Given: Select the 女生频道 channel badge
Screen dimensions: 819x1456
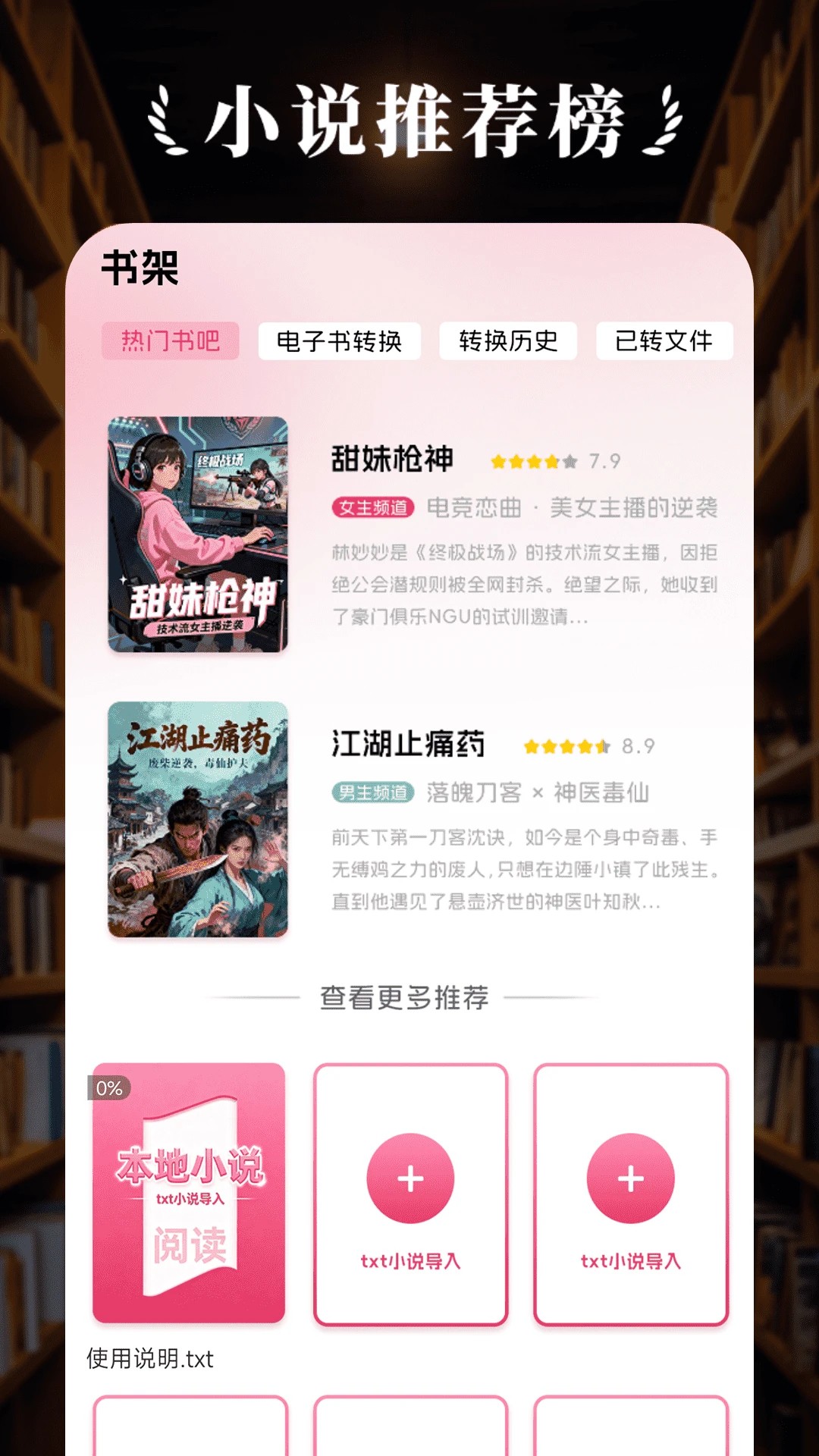Looking at the screenshot, I should point(373,507).
